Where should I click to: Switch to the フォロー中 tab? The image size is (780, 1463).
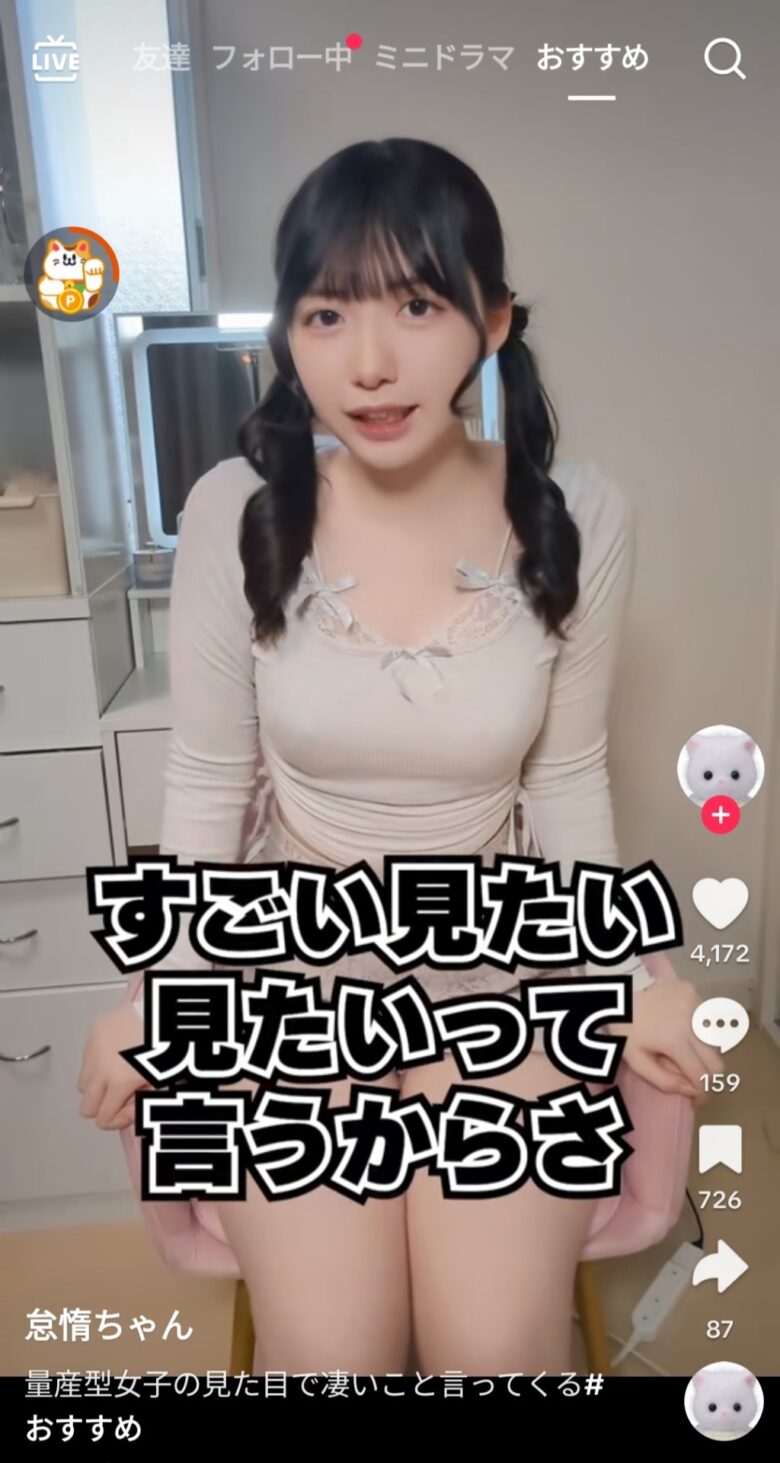pyautogui.click(x=282, y=57)
